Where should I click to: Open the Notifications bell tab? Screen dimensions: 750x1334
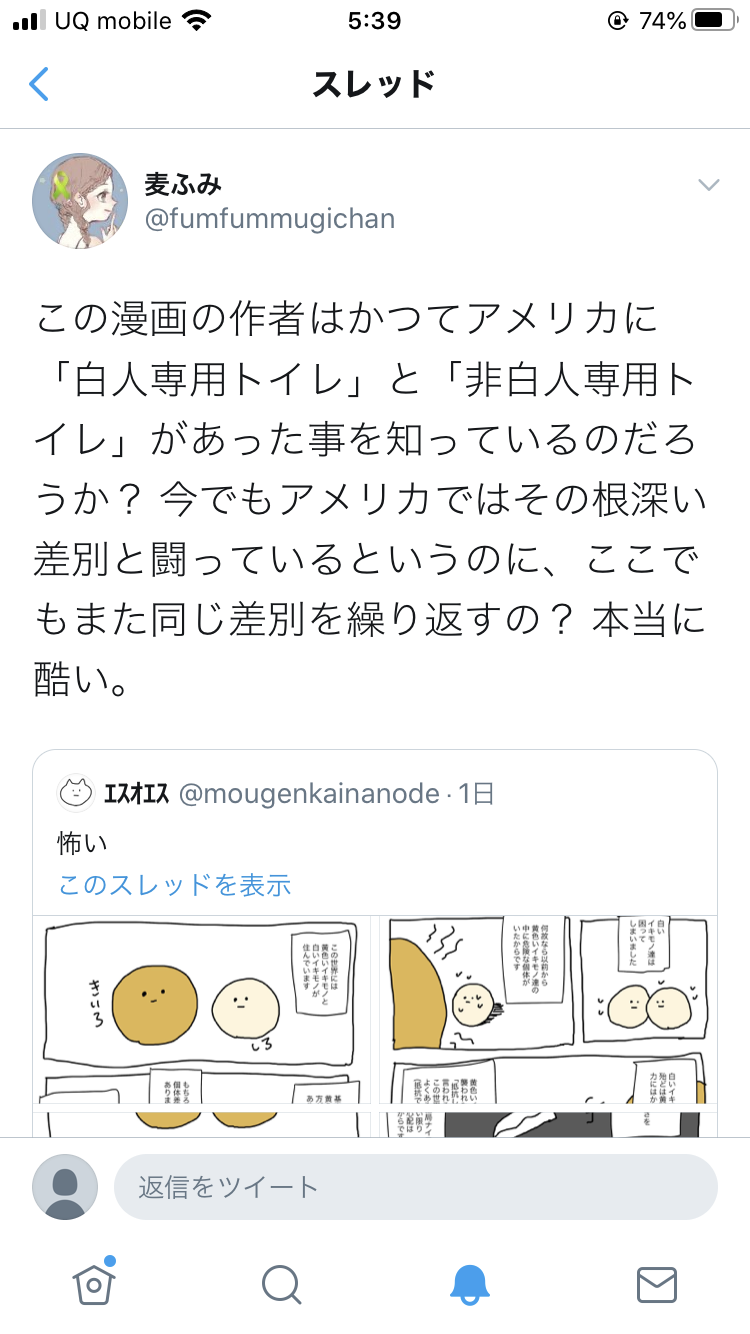(x=469, y=1284)
